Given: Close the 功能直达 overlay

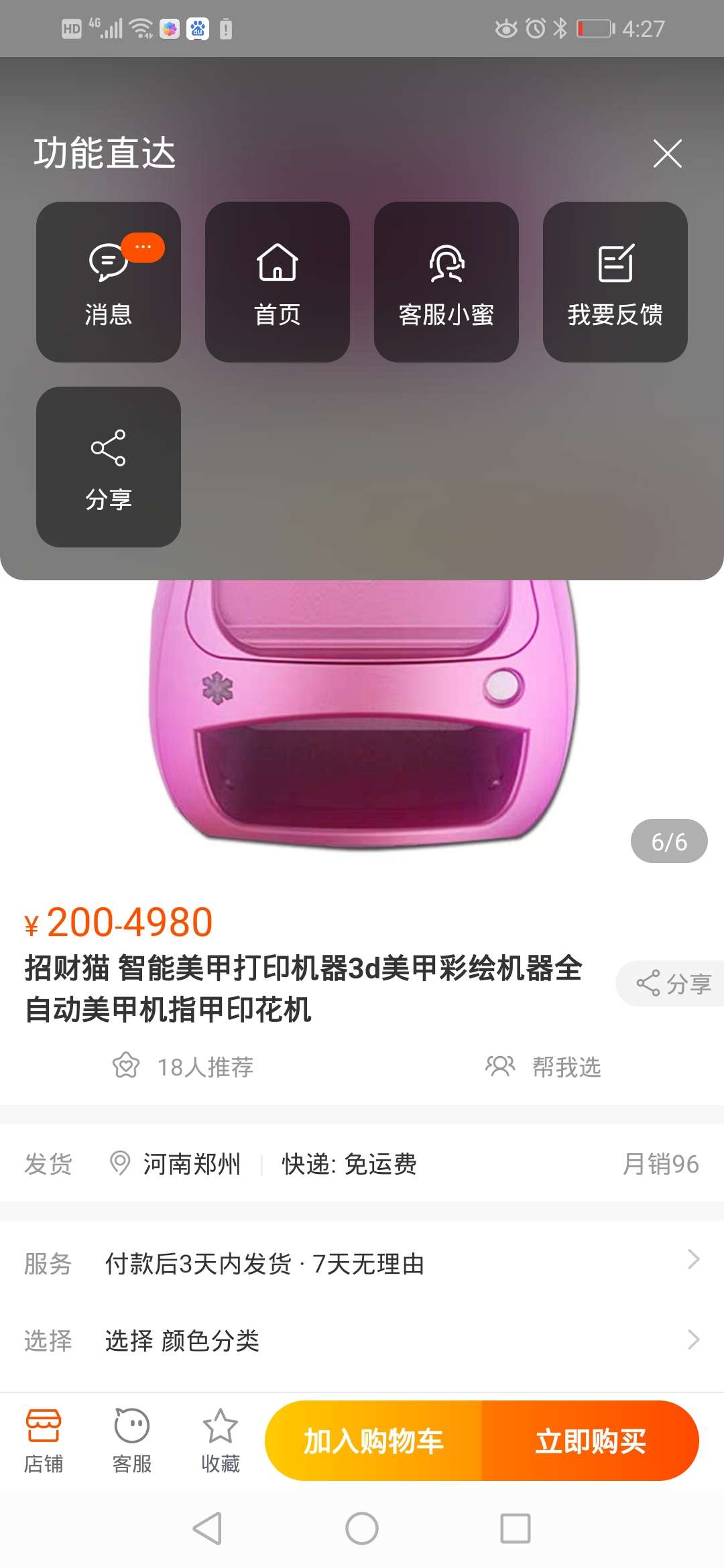Looking at the screenshot, I should 668,153.
